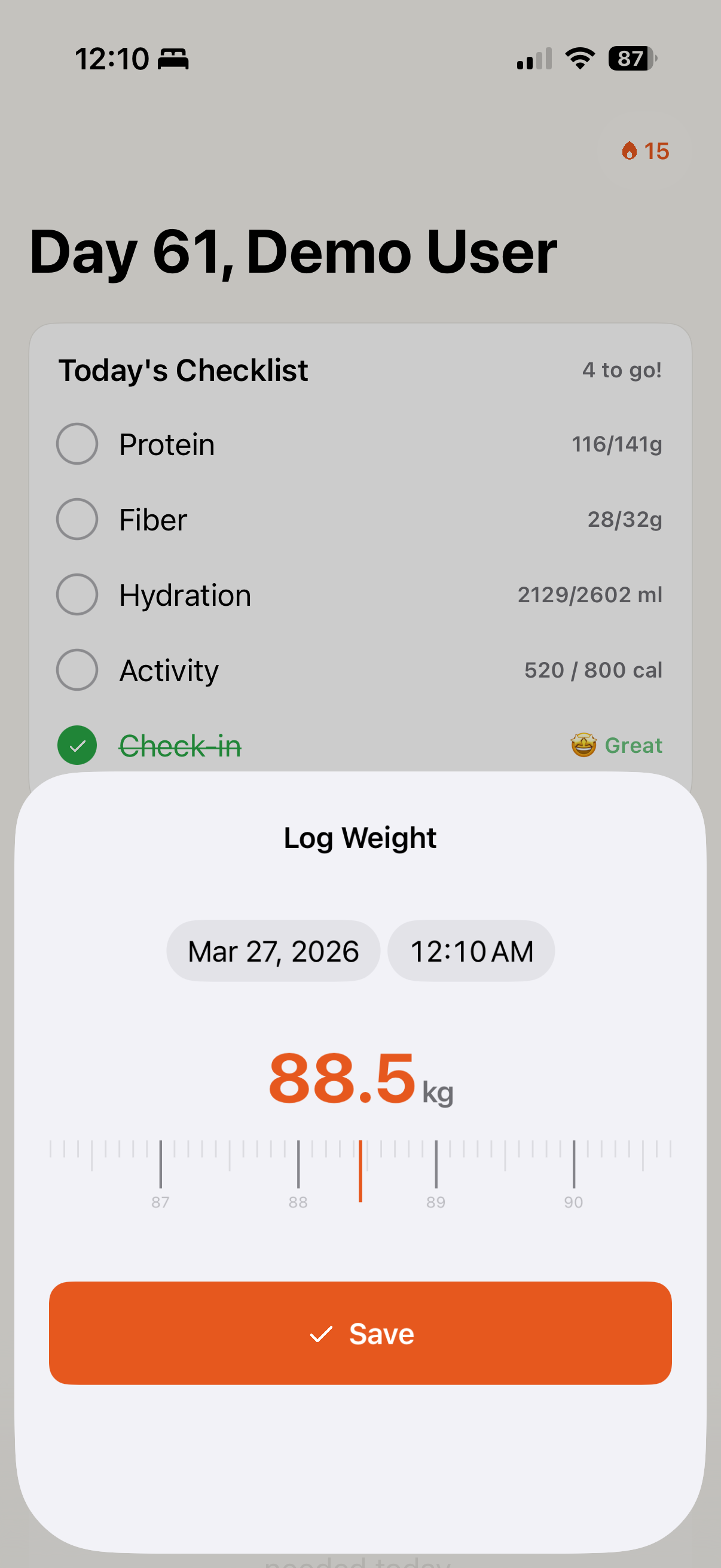Image resolution: width=721 pixels, height=1568 pixels.
Task: Save the logged weight entry
Action: click(360, 1333)
